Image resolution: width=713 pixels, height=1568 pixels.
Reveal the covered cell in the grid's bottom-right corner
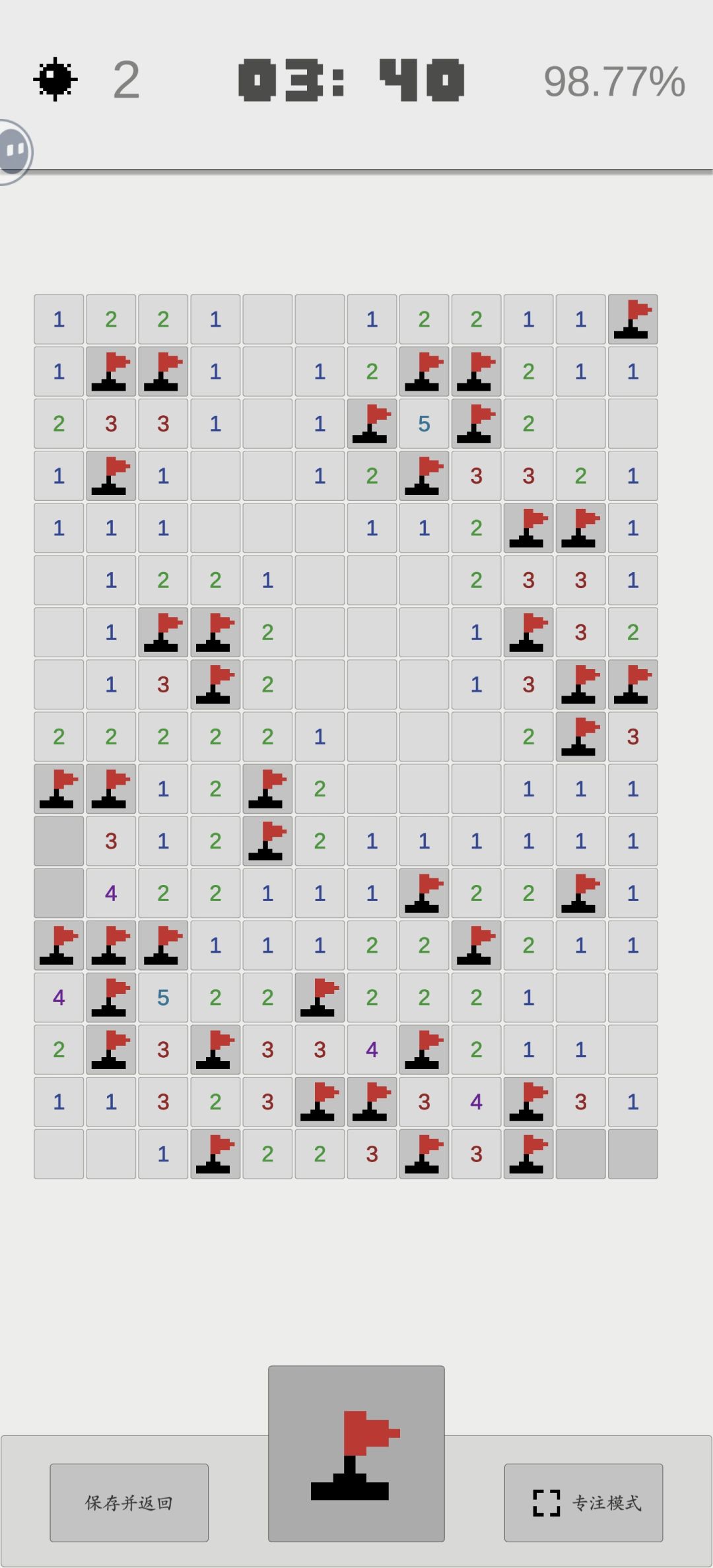pos(632,1154)
